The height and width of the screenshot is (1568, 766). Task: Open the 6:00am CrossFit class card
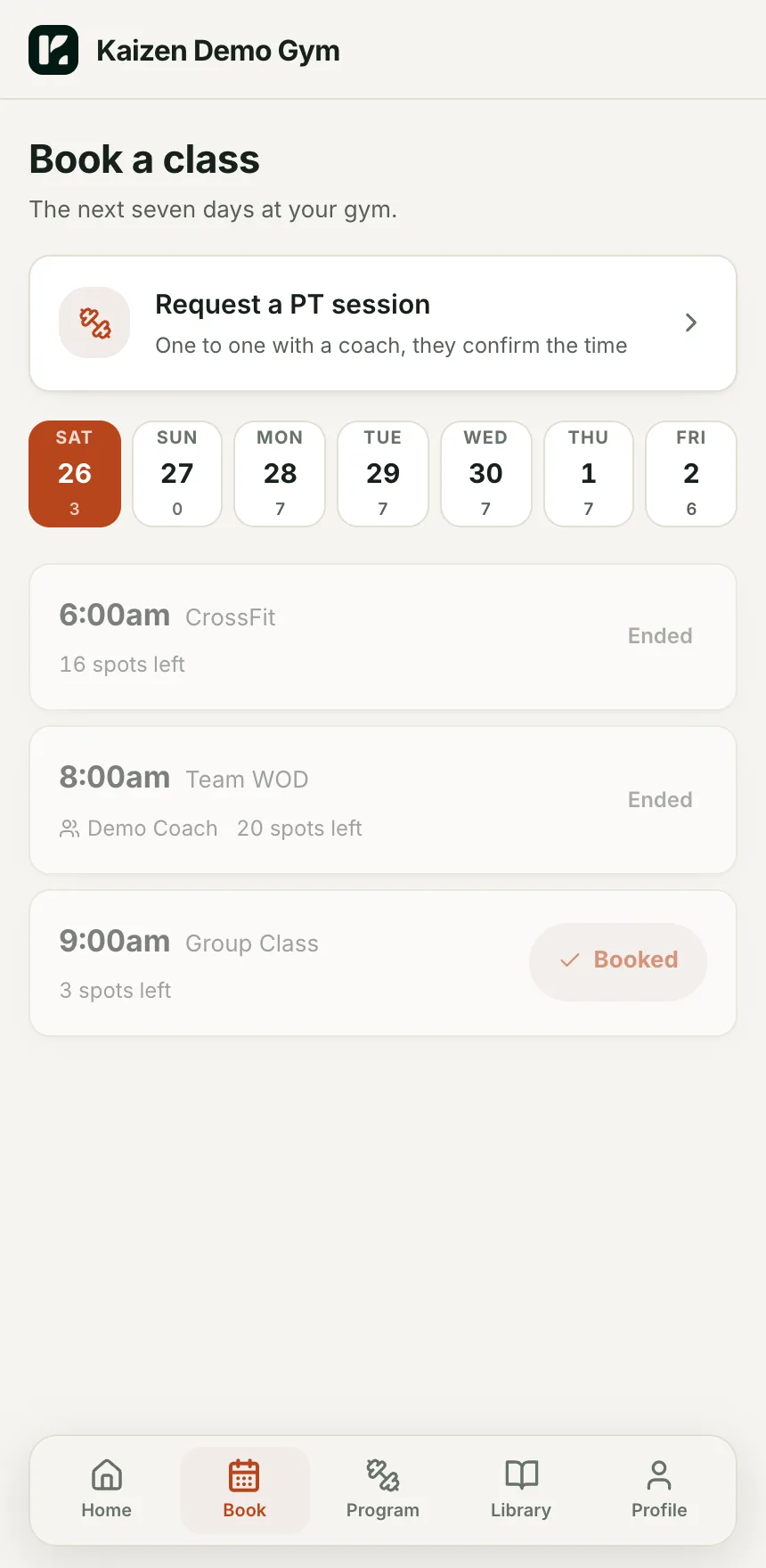pos(383,637)
